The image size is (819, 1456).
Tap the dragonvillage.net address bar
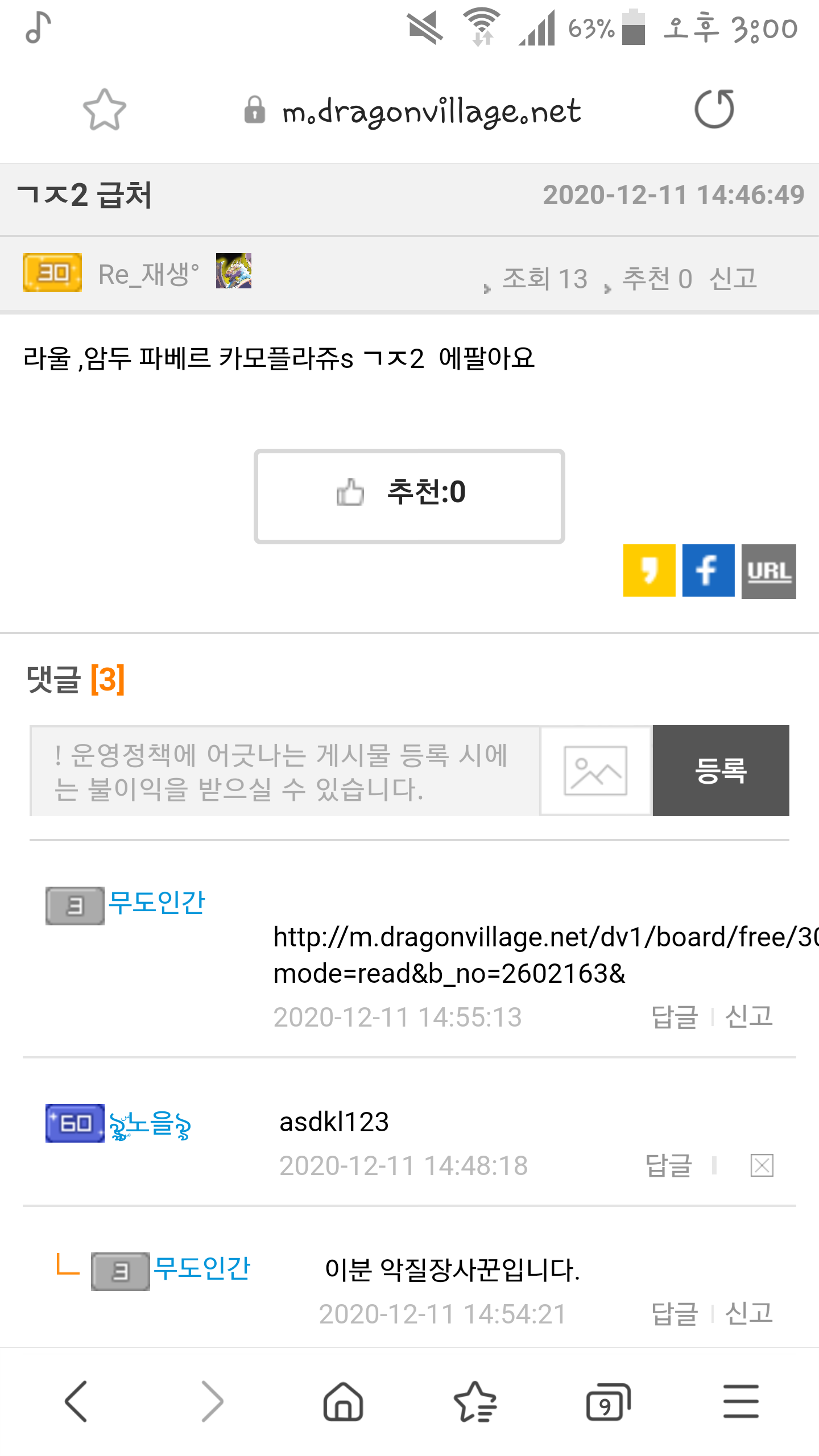(431, 111)
